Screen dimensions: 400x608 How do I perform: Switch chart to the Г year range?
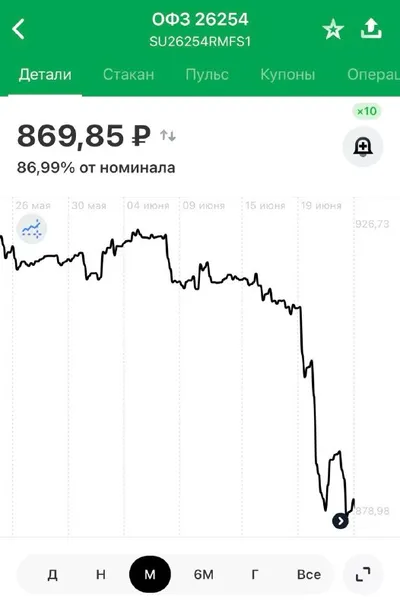255,574
